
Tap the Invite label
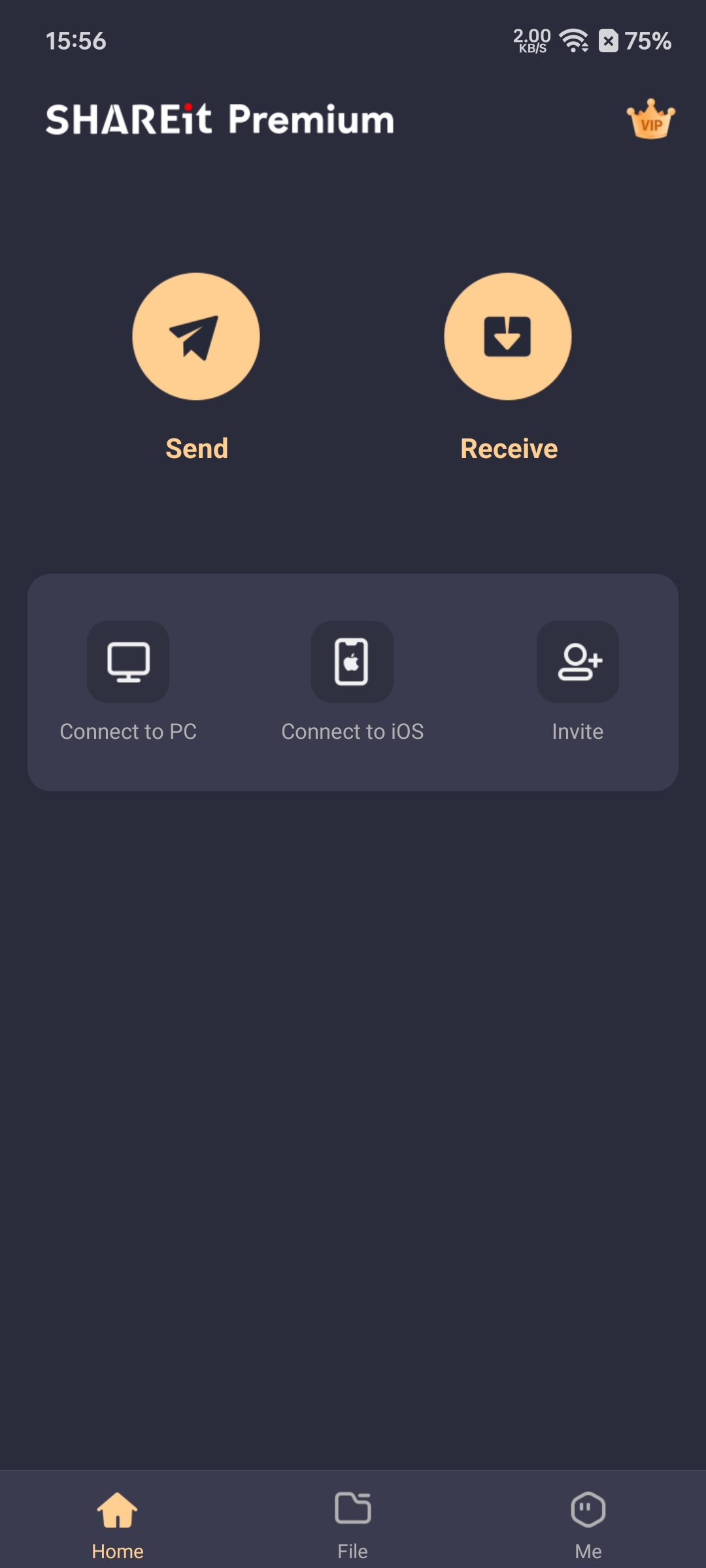pos(577,732)
